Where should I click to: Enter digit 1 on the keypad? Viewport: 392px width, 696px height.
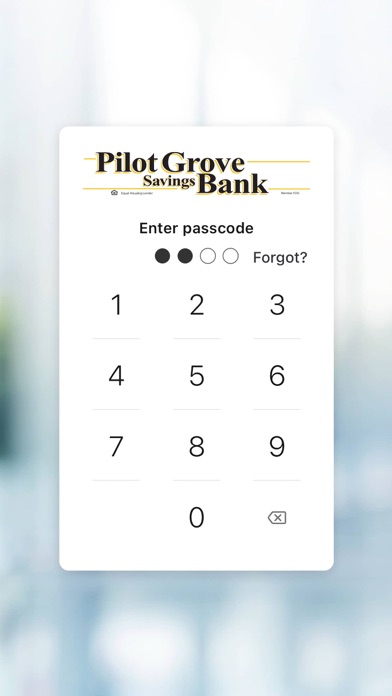pyautogui.click(x=116, y=304)
